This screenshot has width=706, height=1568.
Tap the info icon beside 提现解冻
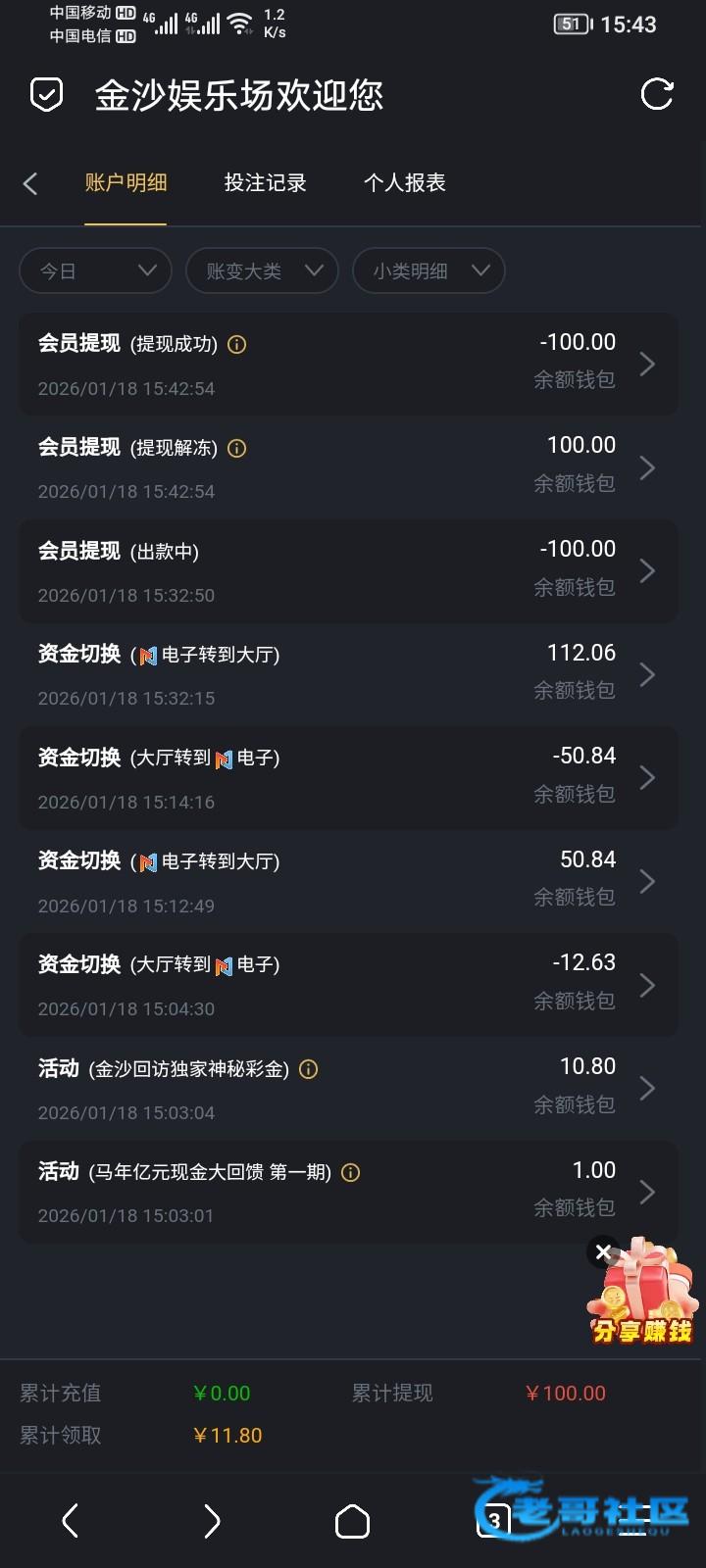(x=237, y=449)
